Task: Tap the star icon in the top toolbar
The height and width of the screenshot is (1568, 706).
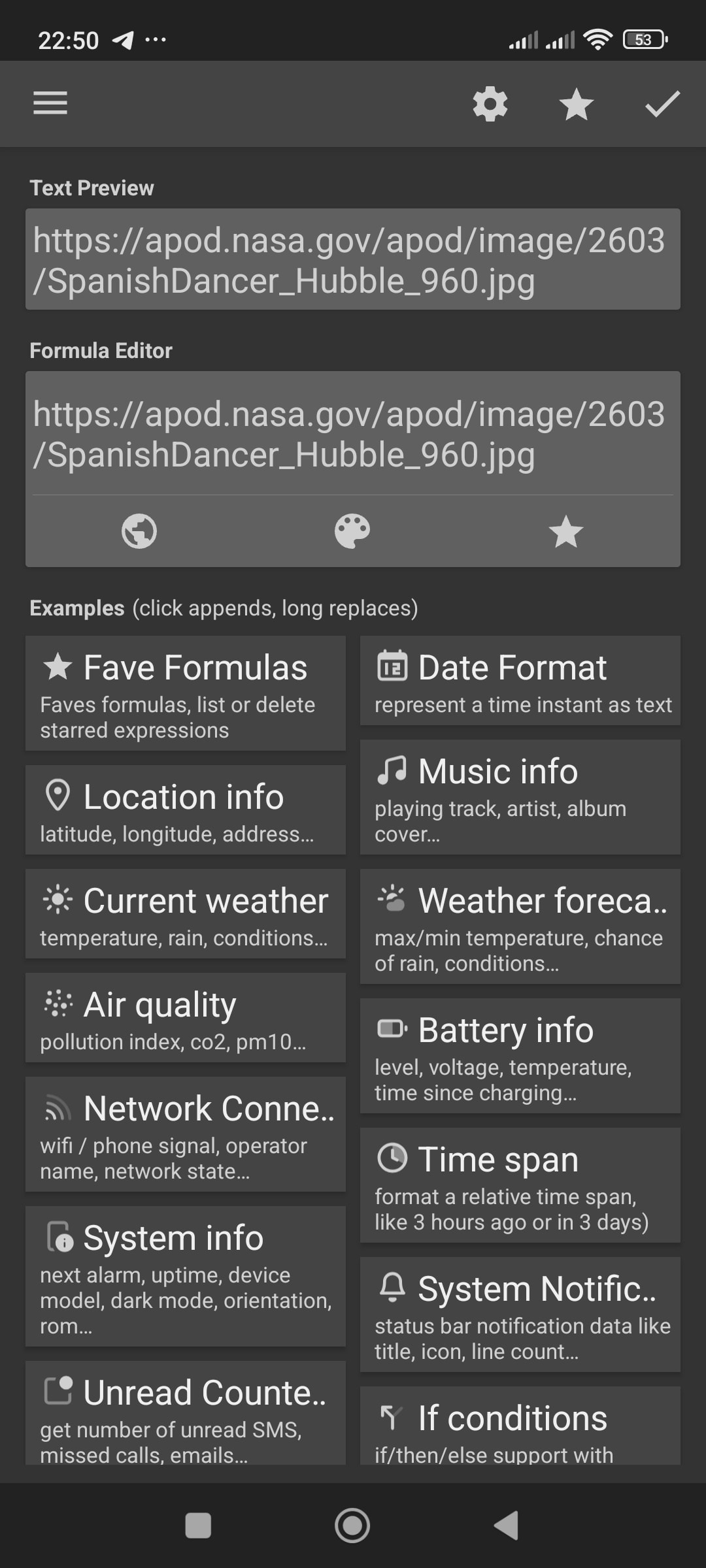Action: click(577, 104)
